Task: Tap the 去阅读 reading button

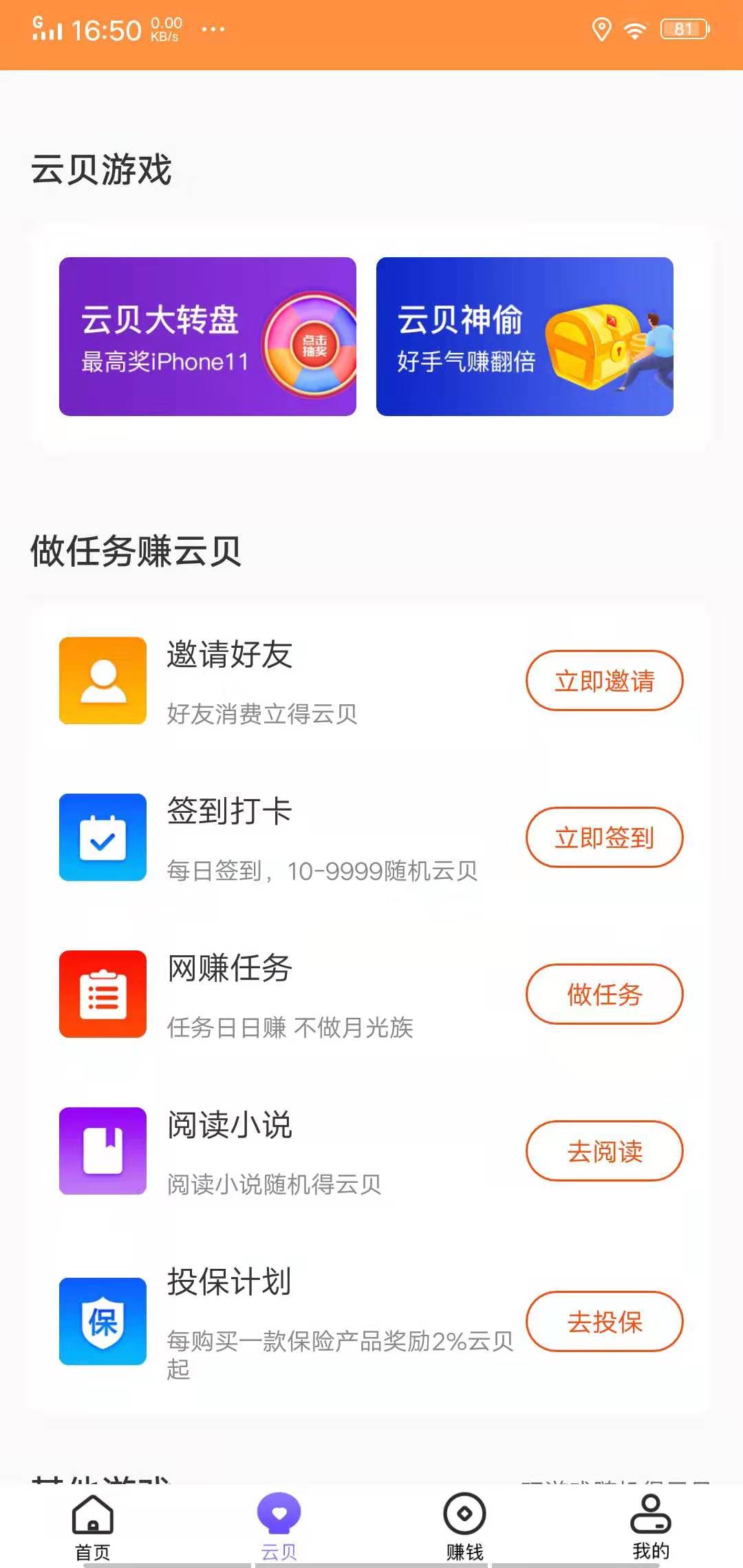Action: 603,1151
